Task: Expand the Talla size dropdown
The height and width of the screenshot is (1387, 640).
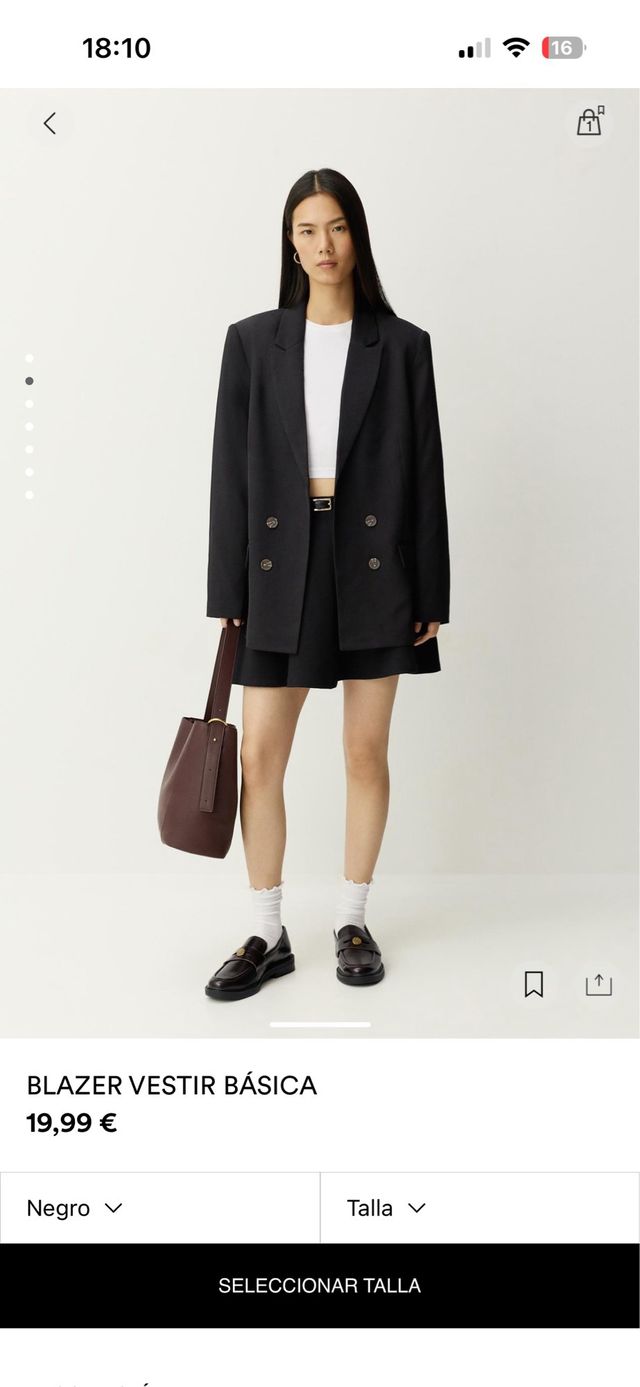Action: click(x=386, y=1208)
